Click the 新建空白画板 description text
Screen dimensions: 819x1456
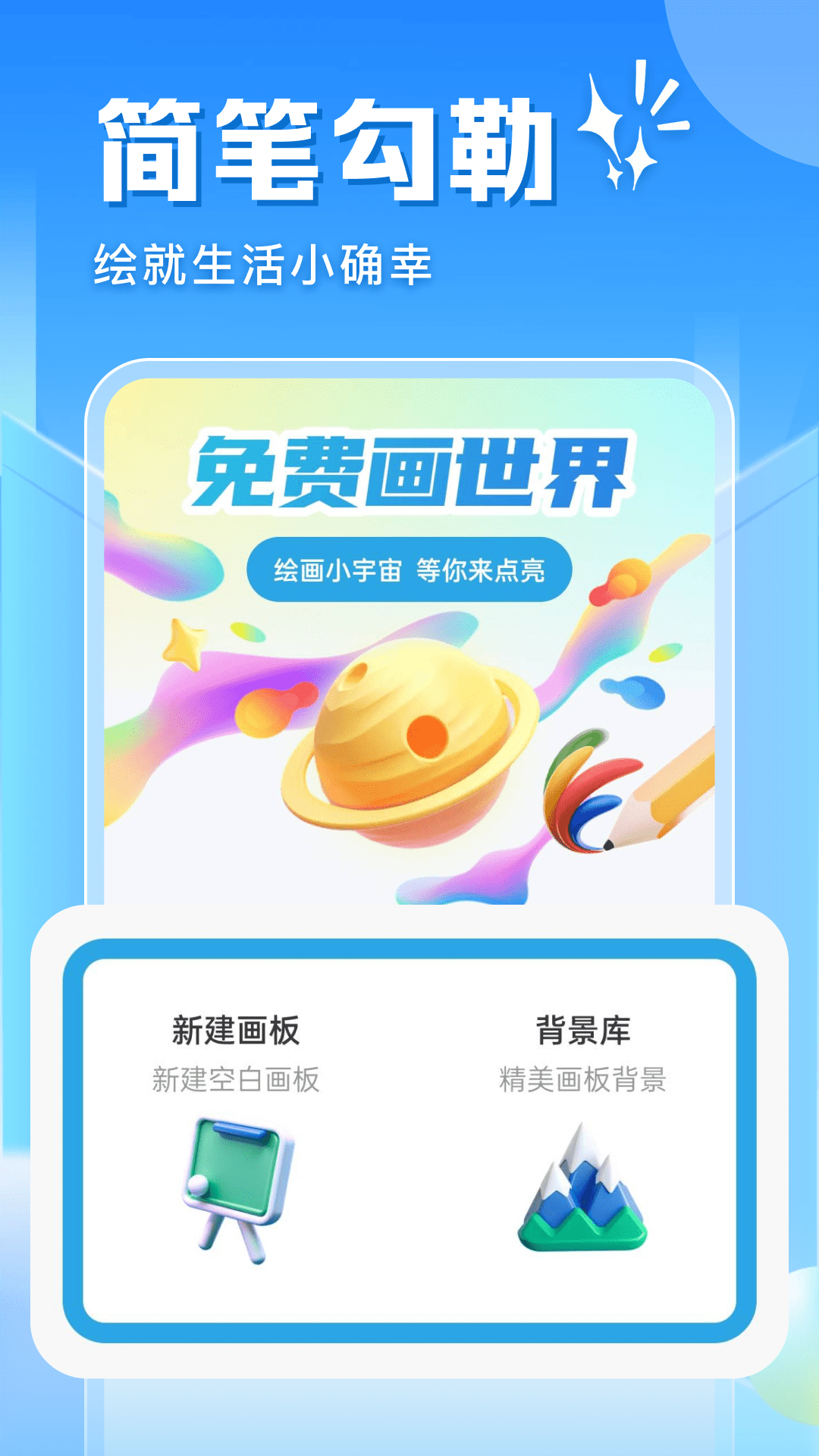(x=235, y=1081)
